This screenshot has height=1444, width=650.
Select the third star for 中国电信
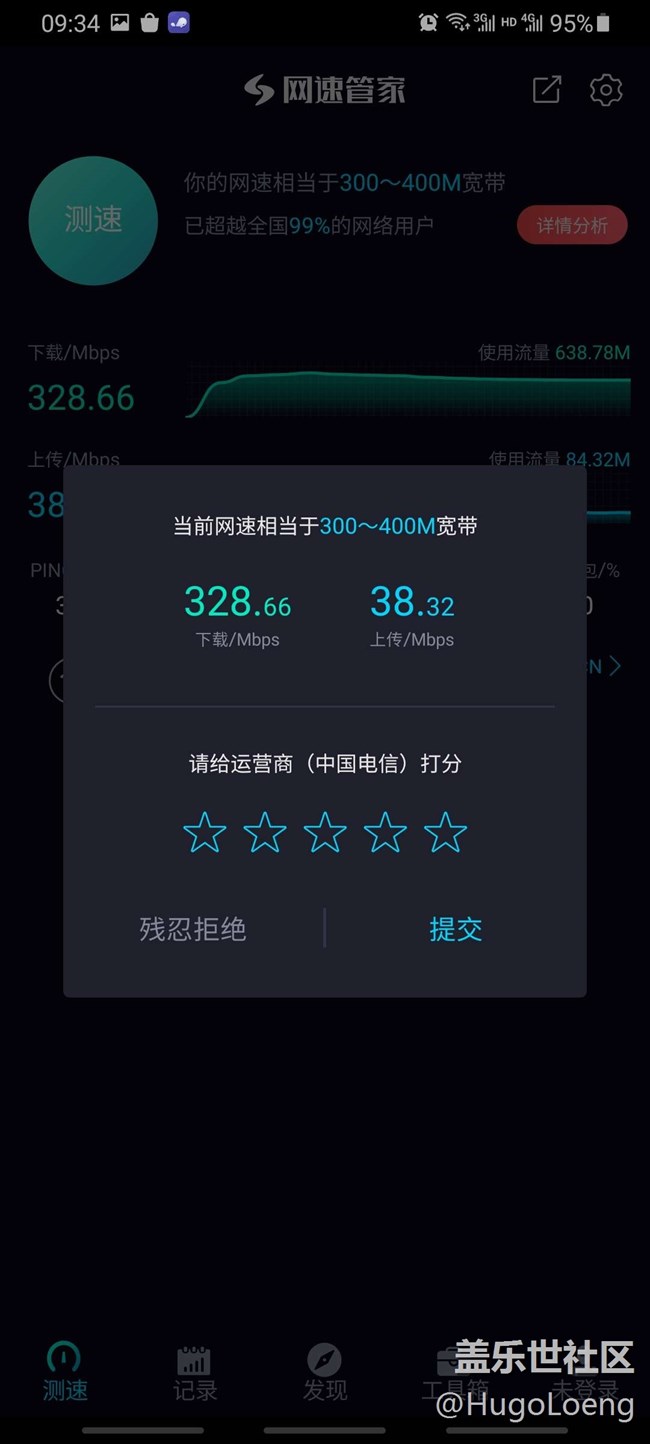pos(325,832)
